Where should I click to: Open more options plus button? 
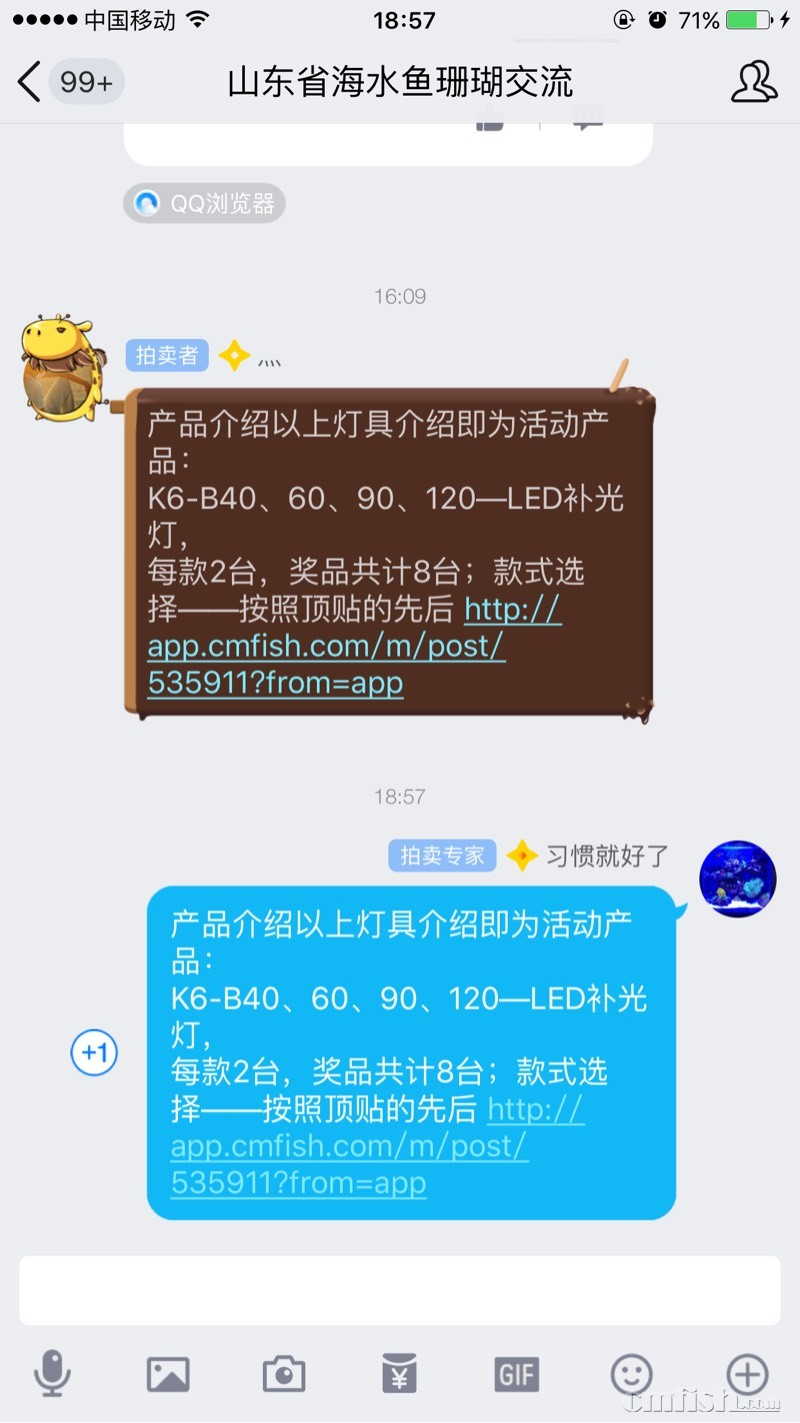[x=747, y=1374]
